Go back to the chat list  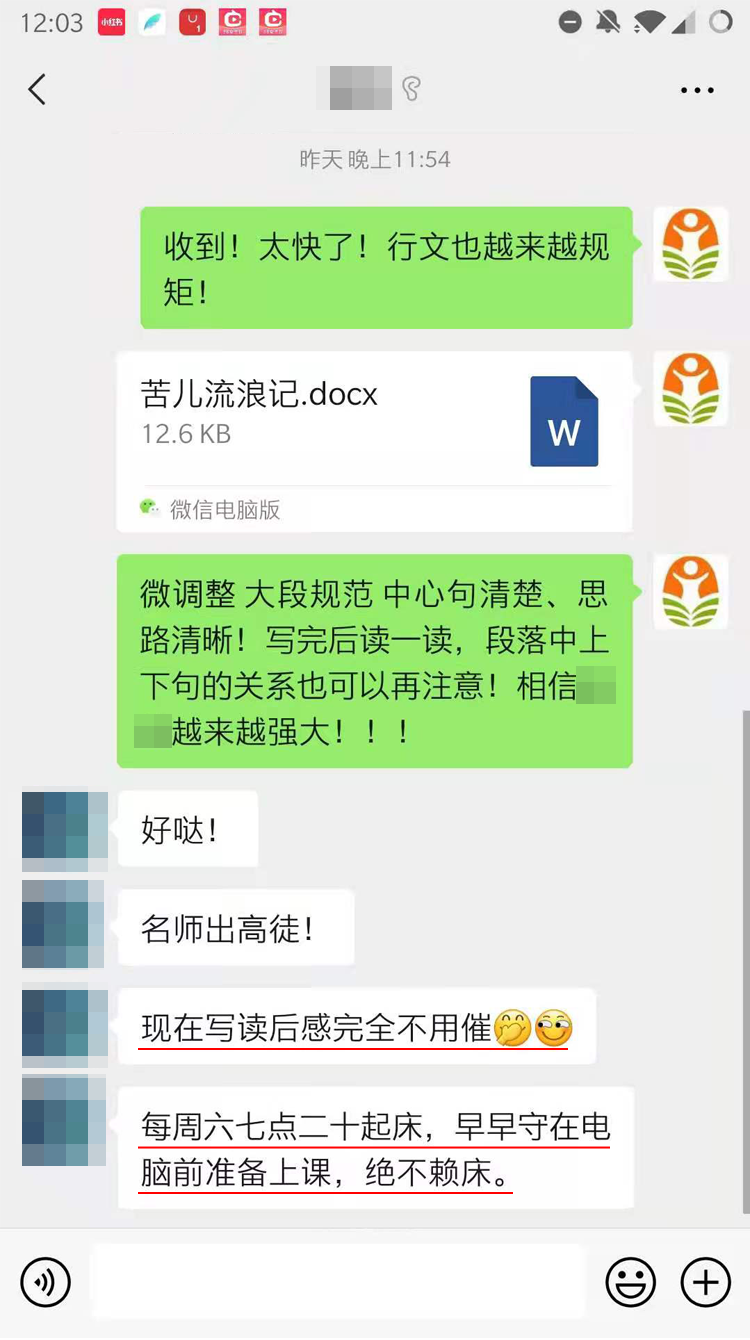(38, 90)
